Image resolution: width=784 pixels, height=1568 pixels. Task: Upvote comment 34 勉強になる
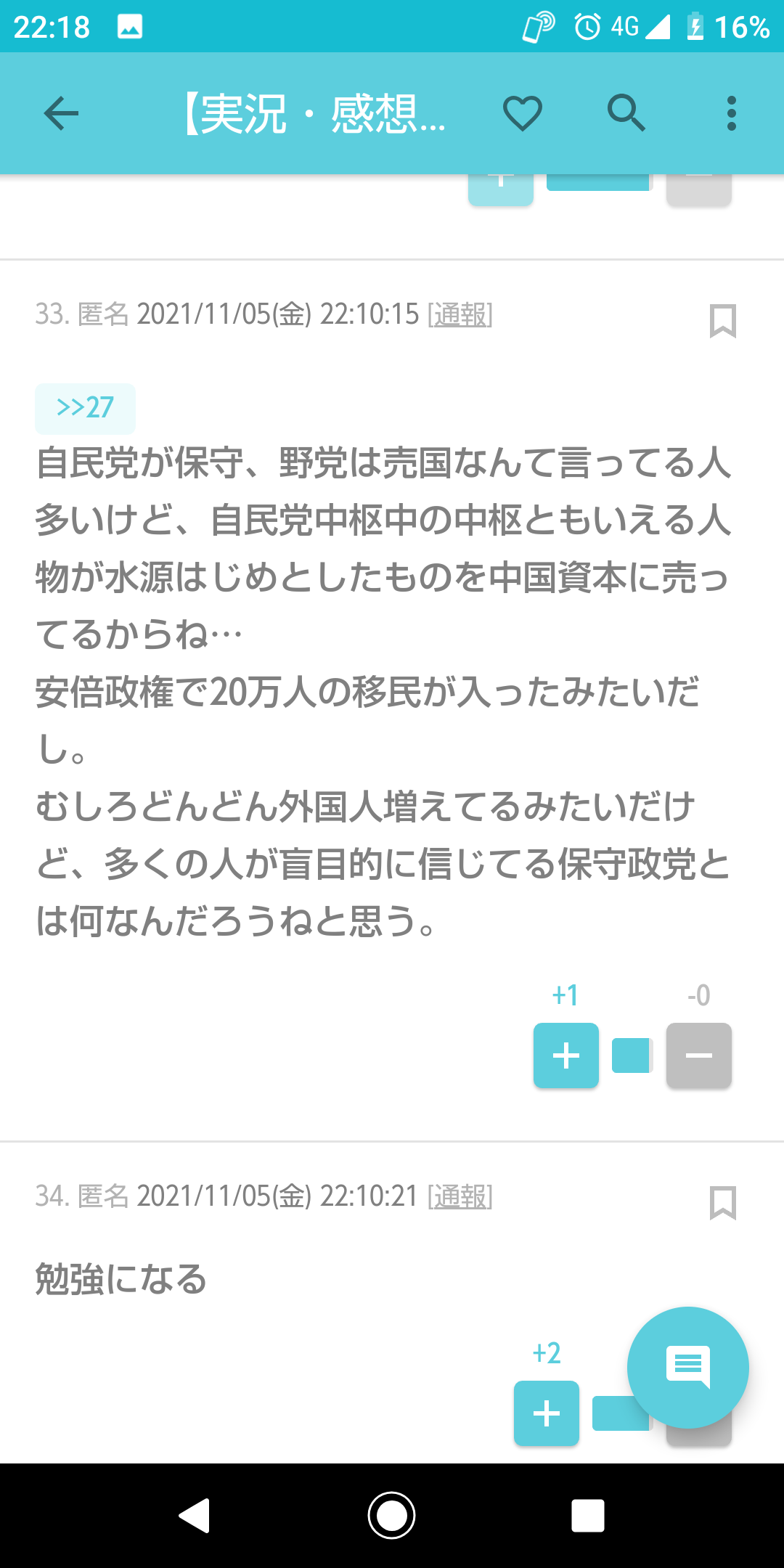pos(546,1413)
